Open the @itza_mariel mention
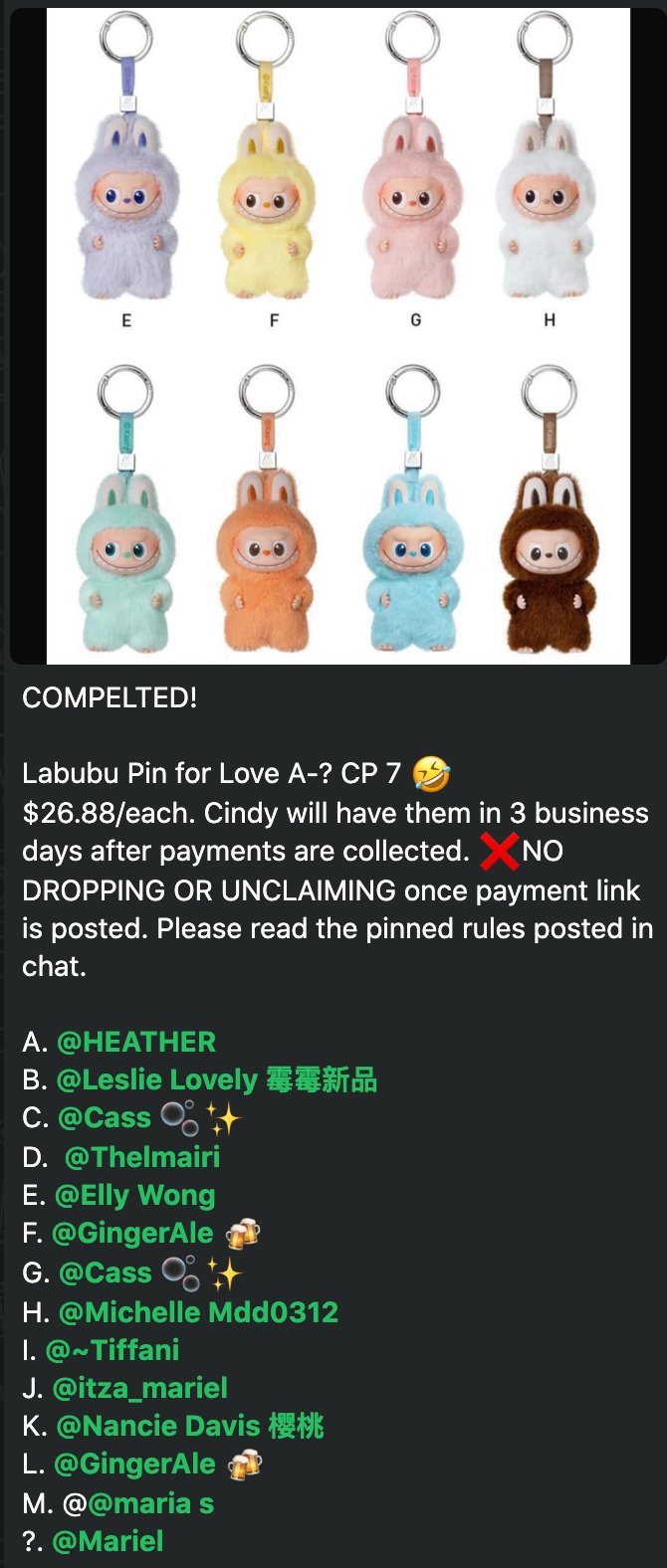This screenshot has width=667, height=1568. click(139, 1388)
